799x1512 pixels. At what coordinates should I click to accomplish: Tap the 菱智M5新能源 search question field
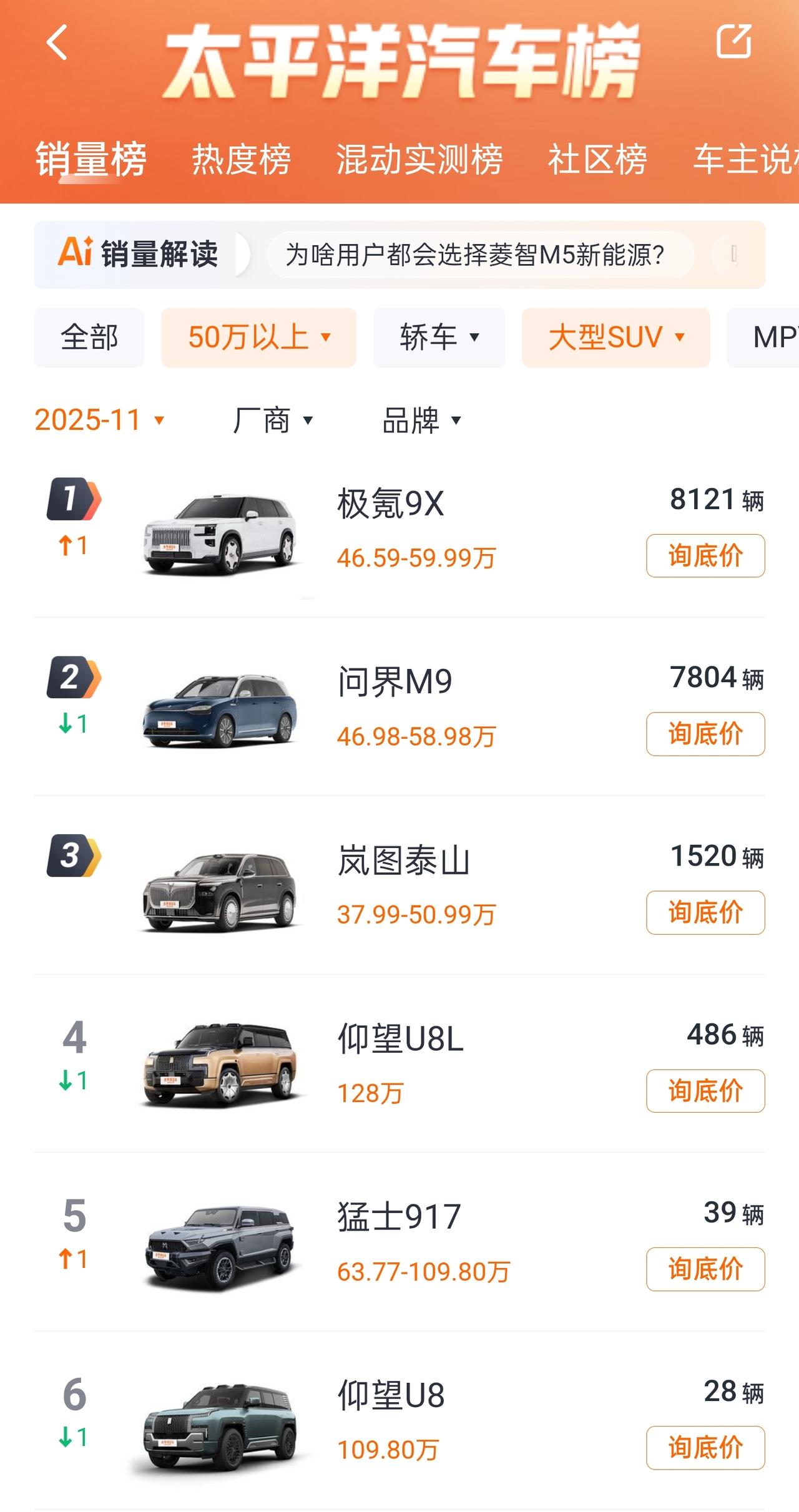[x=478, y=254]
